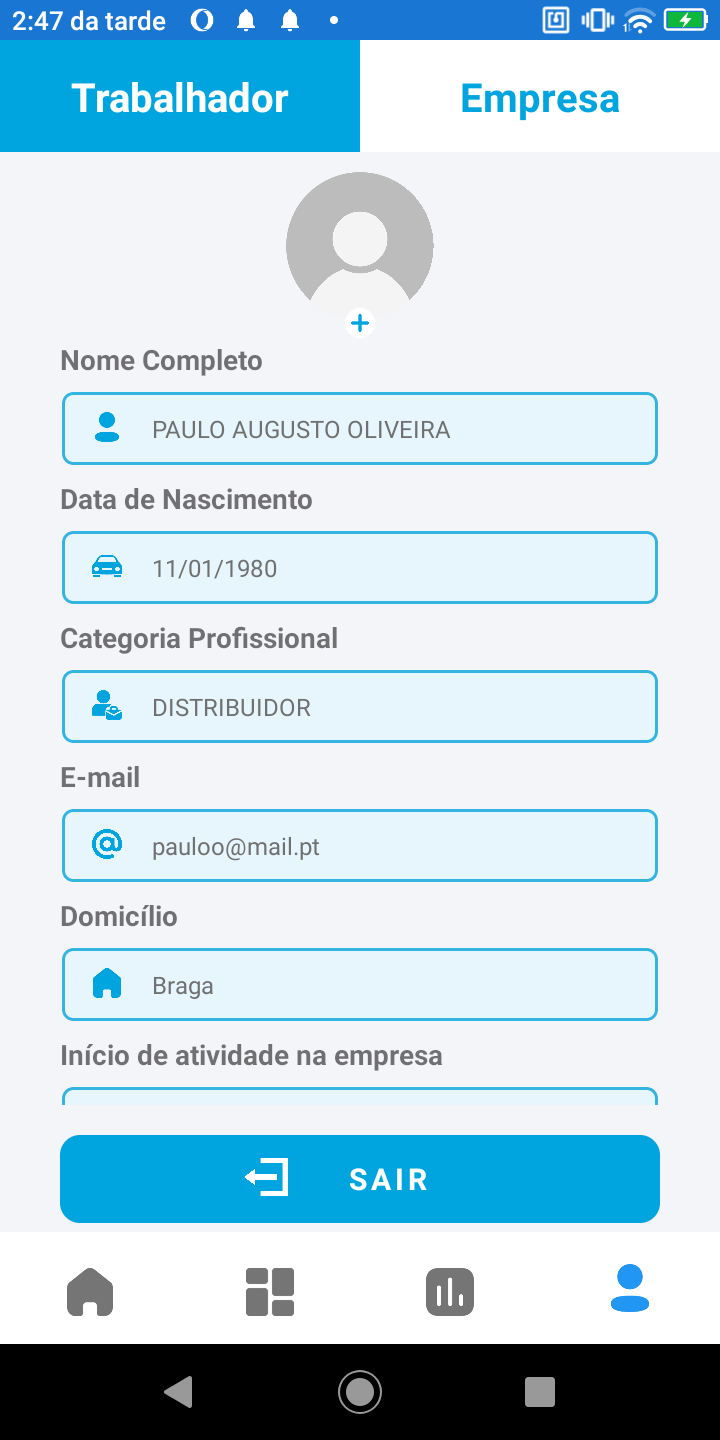Open the home tab in bottom navigation
Image resolution: width=720 pixels, height=1440 pixels.
(90, 1292)
